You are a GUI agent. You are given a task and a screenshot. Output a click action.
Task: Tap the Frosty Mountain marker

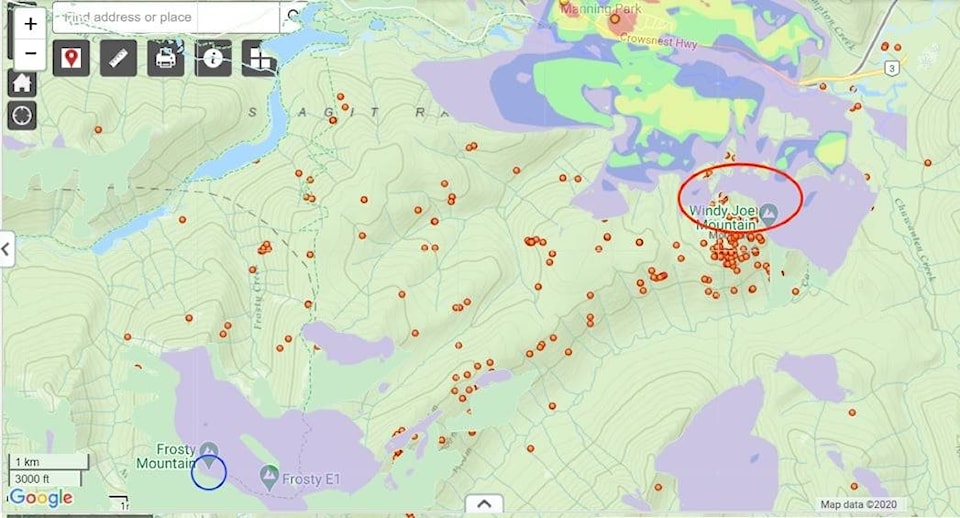(209, 452)
